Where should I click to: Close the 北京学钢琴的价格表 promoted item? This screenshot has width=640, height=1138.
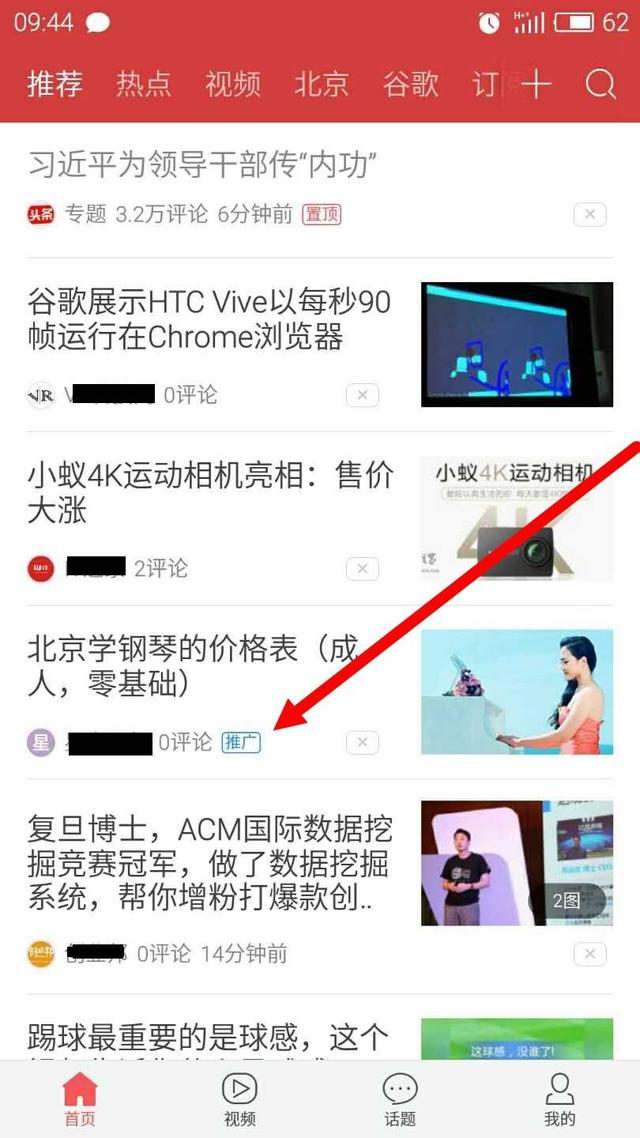click(x=362, y=742)
